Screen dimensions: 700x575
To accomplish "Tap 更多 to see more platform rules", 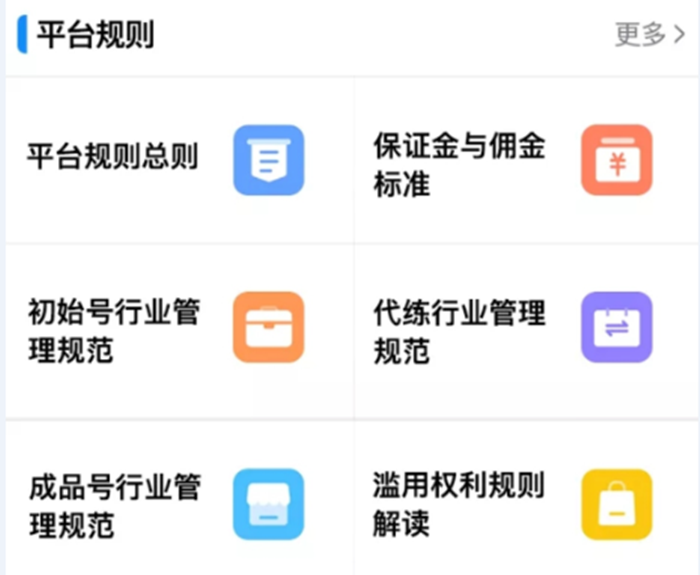I will pyautogui.click(x=649, y=35).
